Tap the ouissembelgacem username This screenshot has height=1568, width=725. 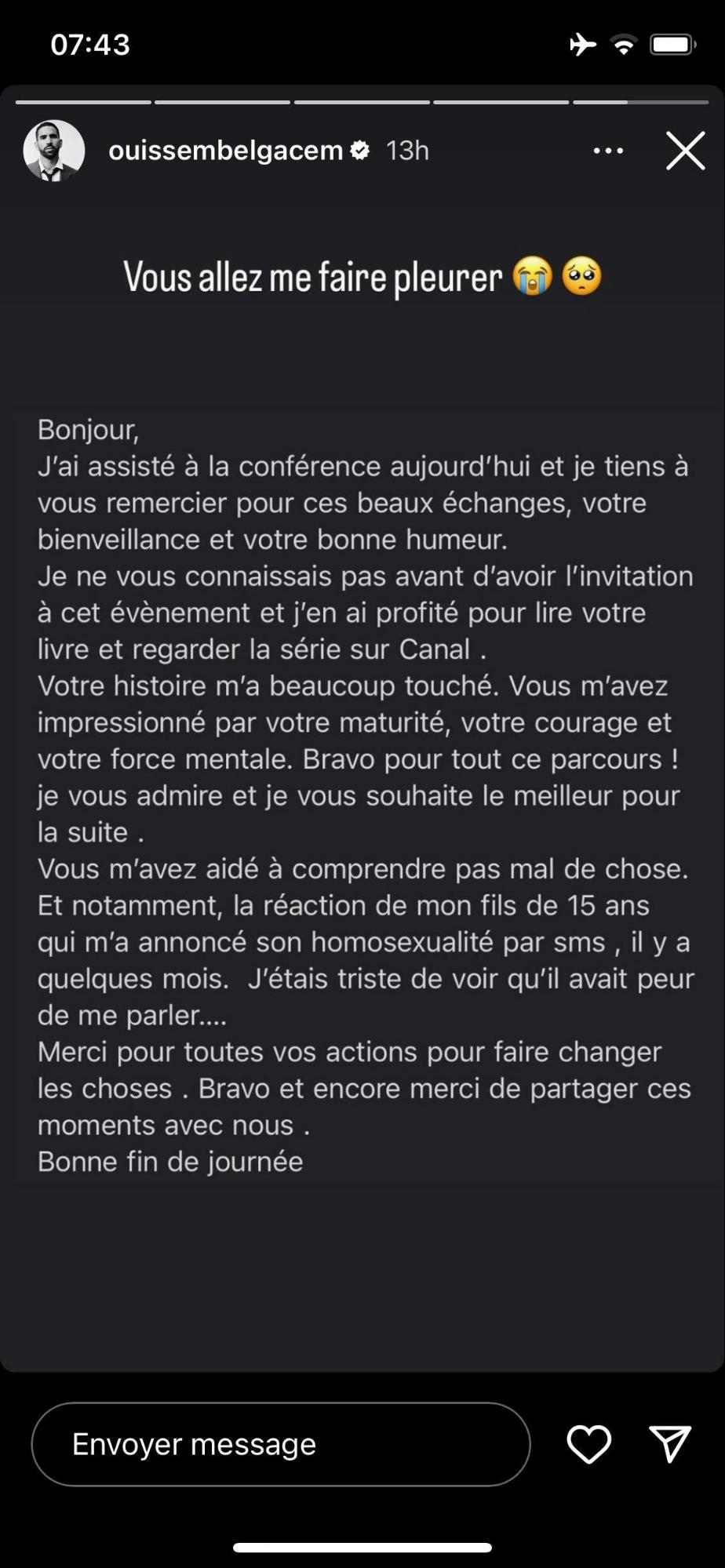tap(226, 150)
